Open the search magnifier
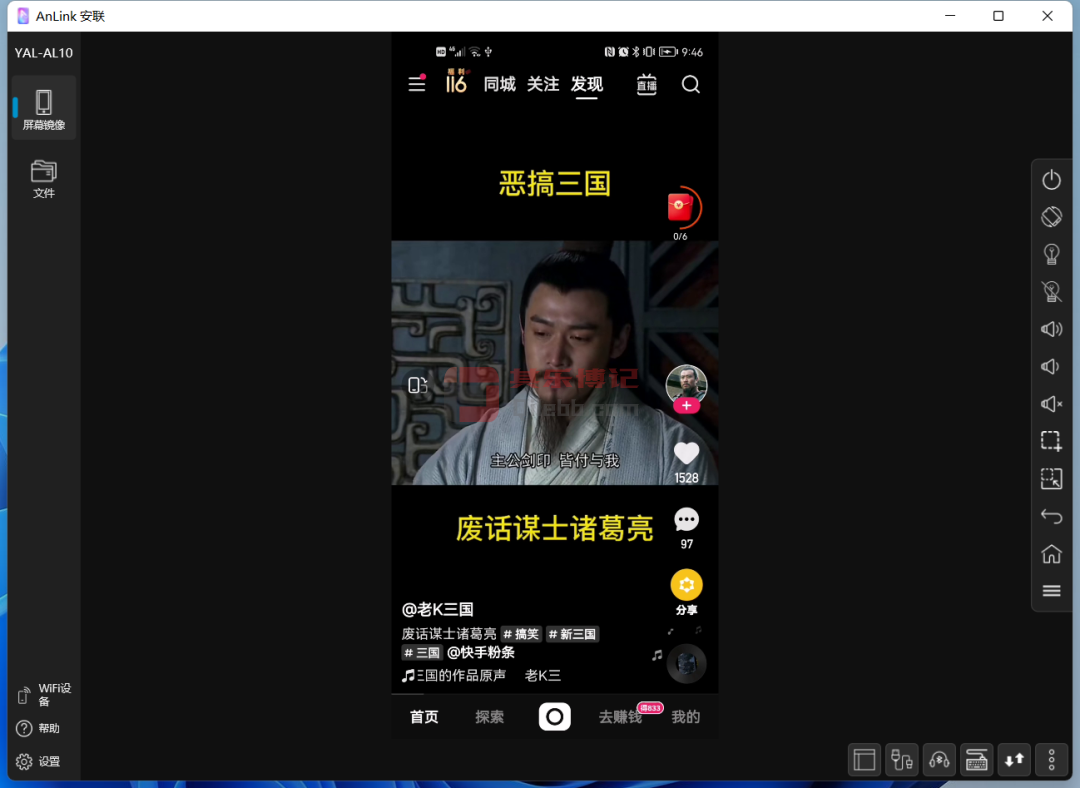The image size is (1080, 788). [691, 84]
